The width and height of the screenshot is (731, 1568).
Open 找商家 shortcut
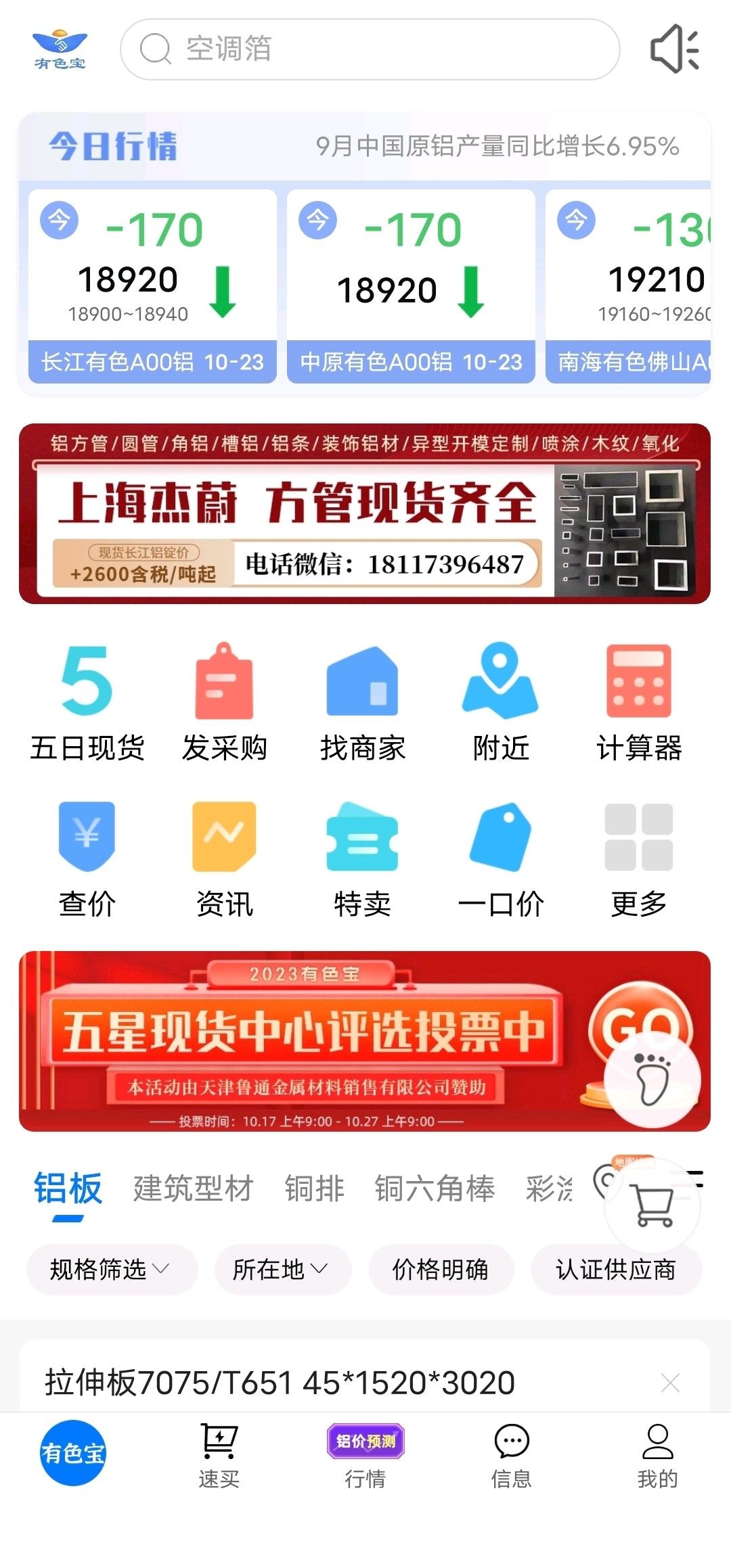363,702
